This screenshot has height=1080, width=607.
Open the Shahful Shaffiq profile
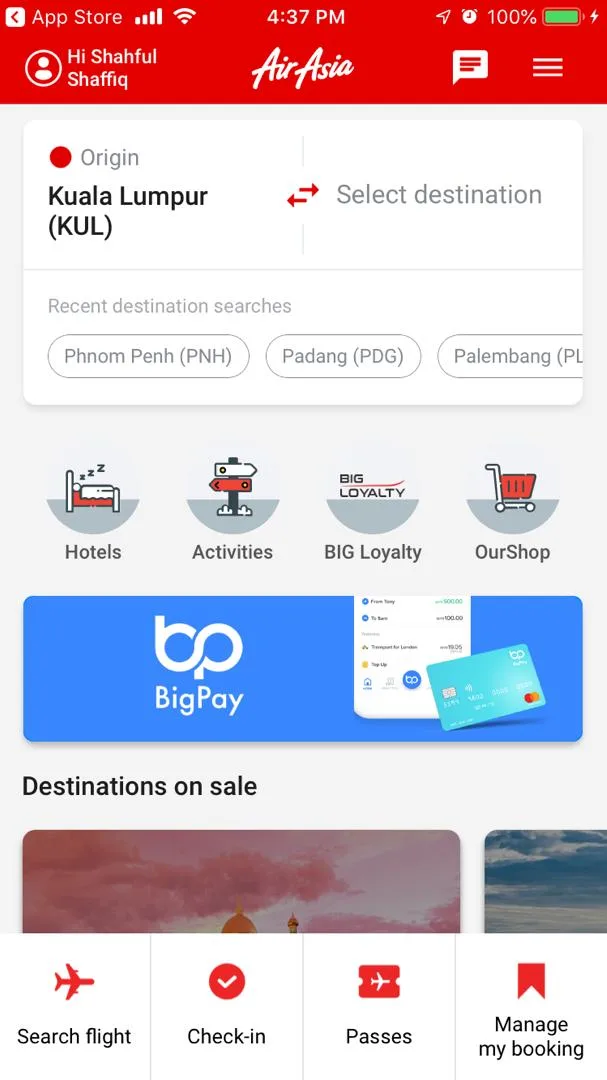click(92, 68)
